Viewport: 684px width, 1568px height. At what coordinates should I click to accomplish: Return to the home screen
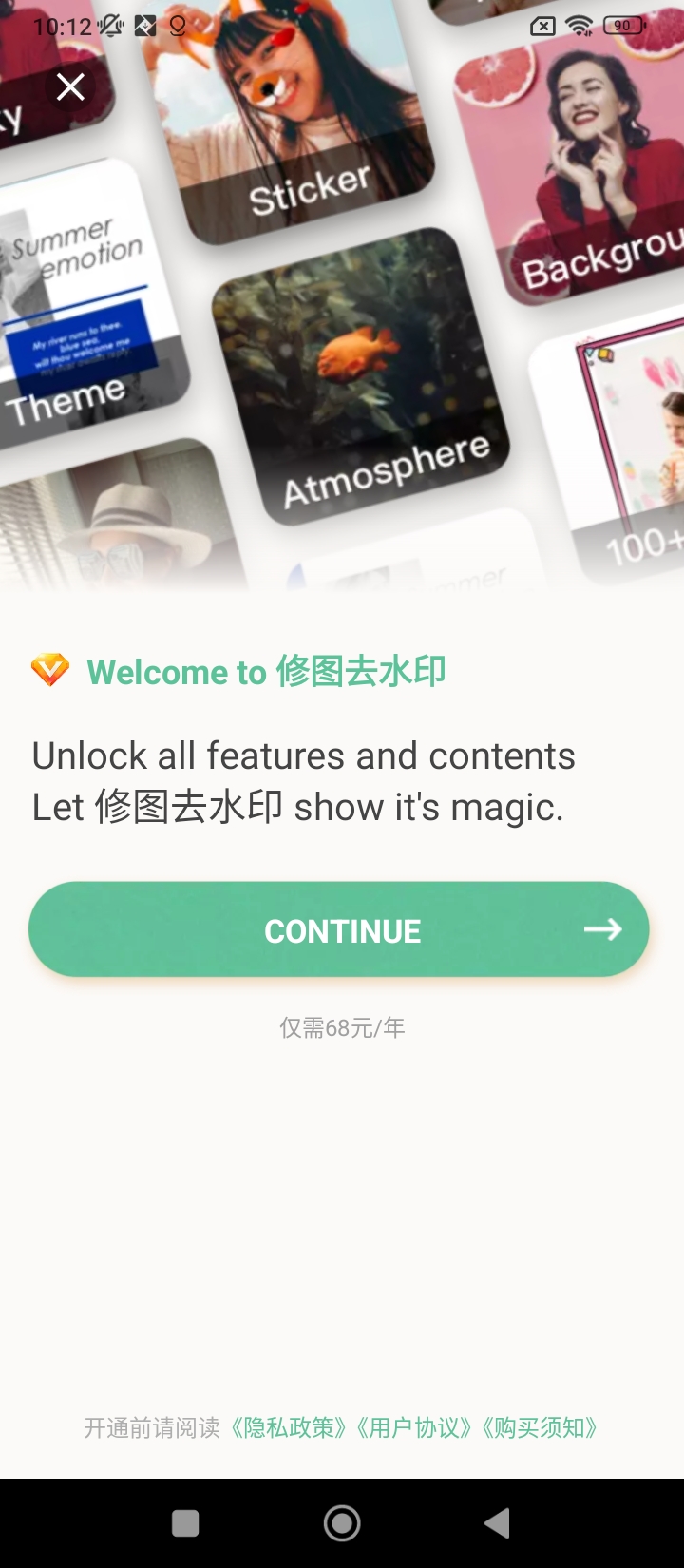click(342, 1523)
